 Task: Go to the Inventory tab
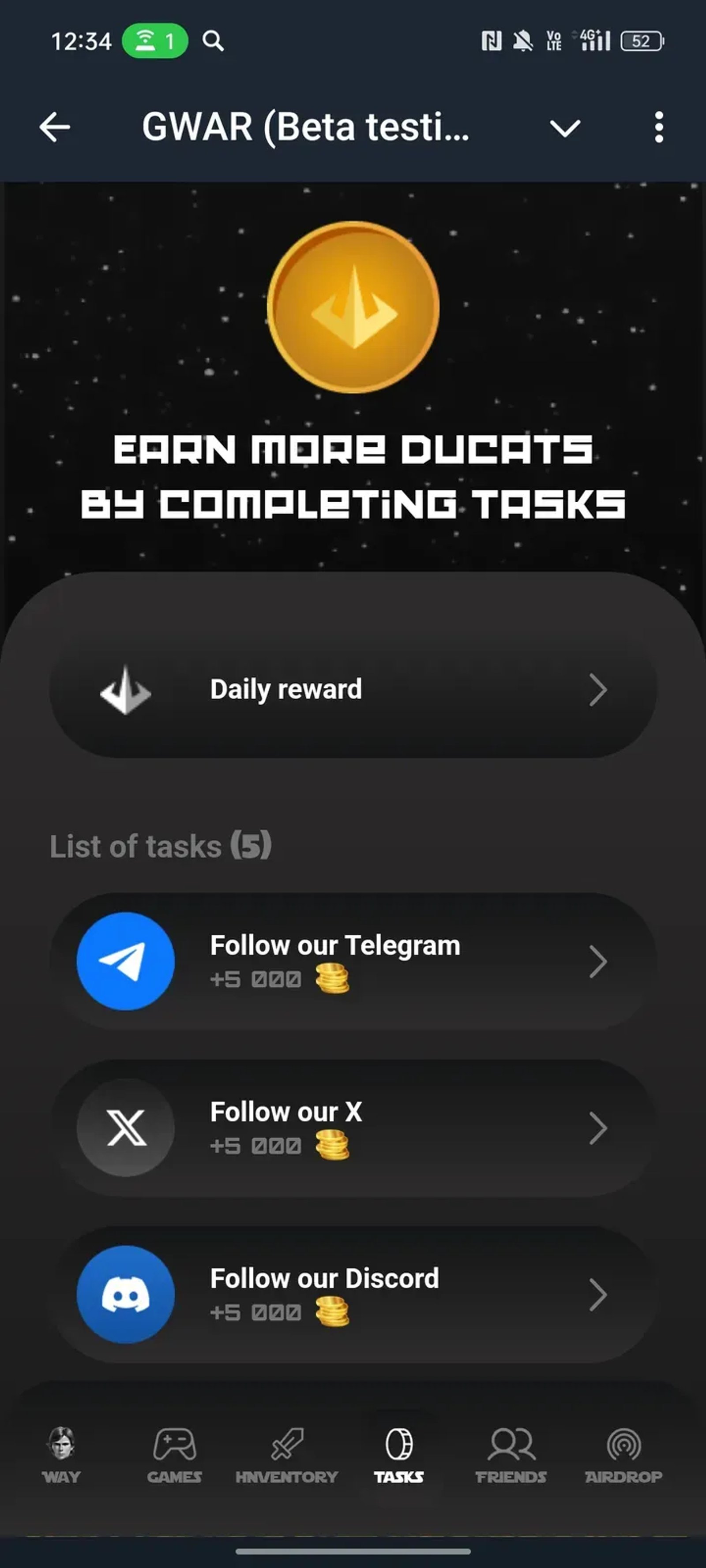[x=286, y=1454]
